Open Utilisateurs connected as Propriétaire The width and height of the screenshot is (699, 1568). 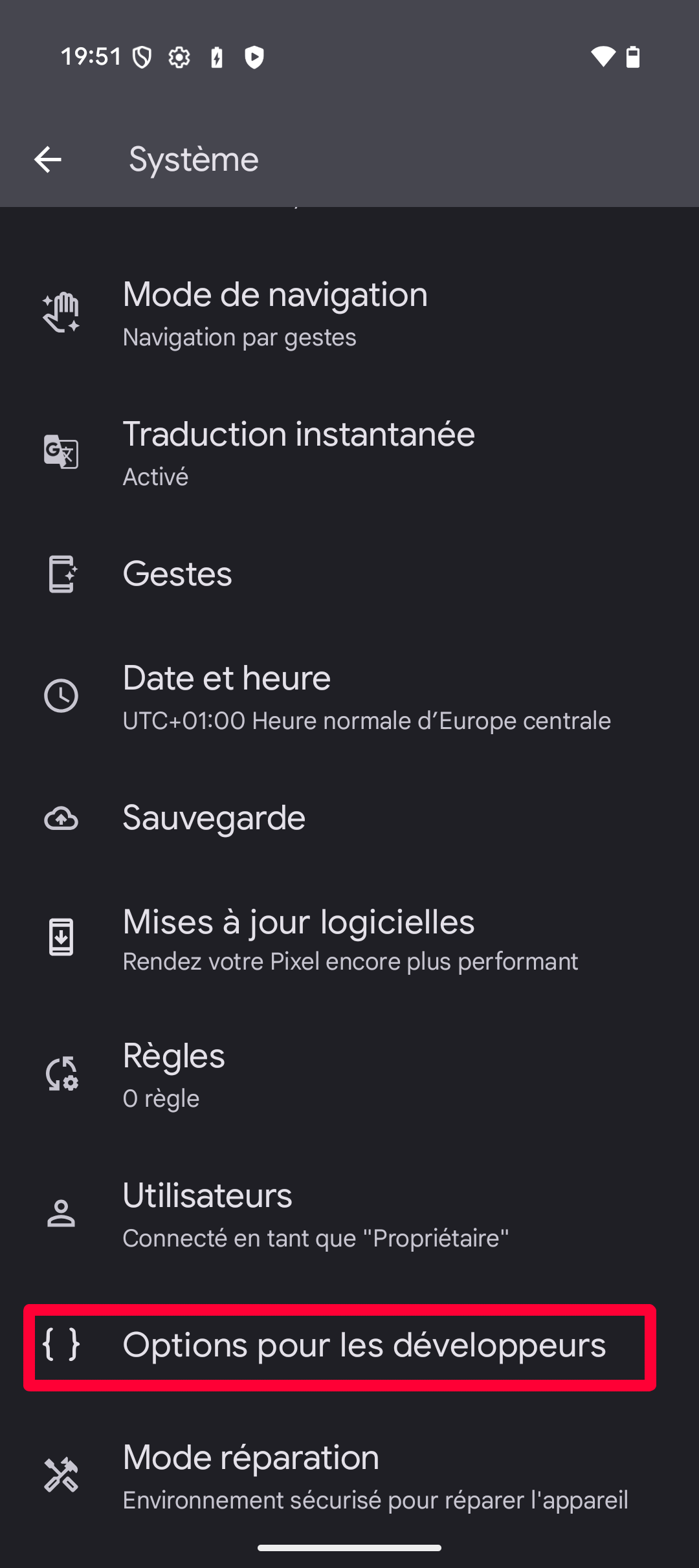349,1214
